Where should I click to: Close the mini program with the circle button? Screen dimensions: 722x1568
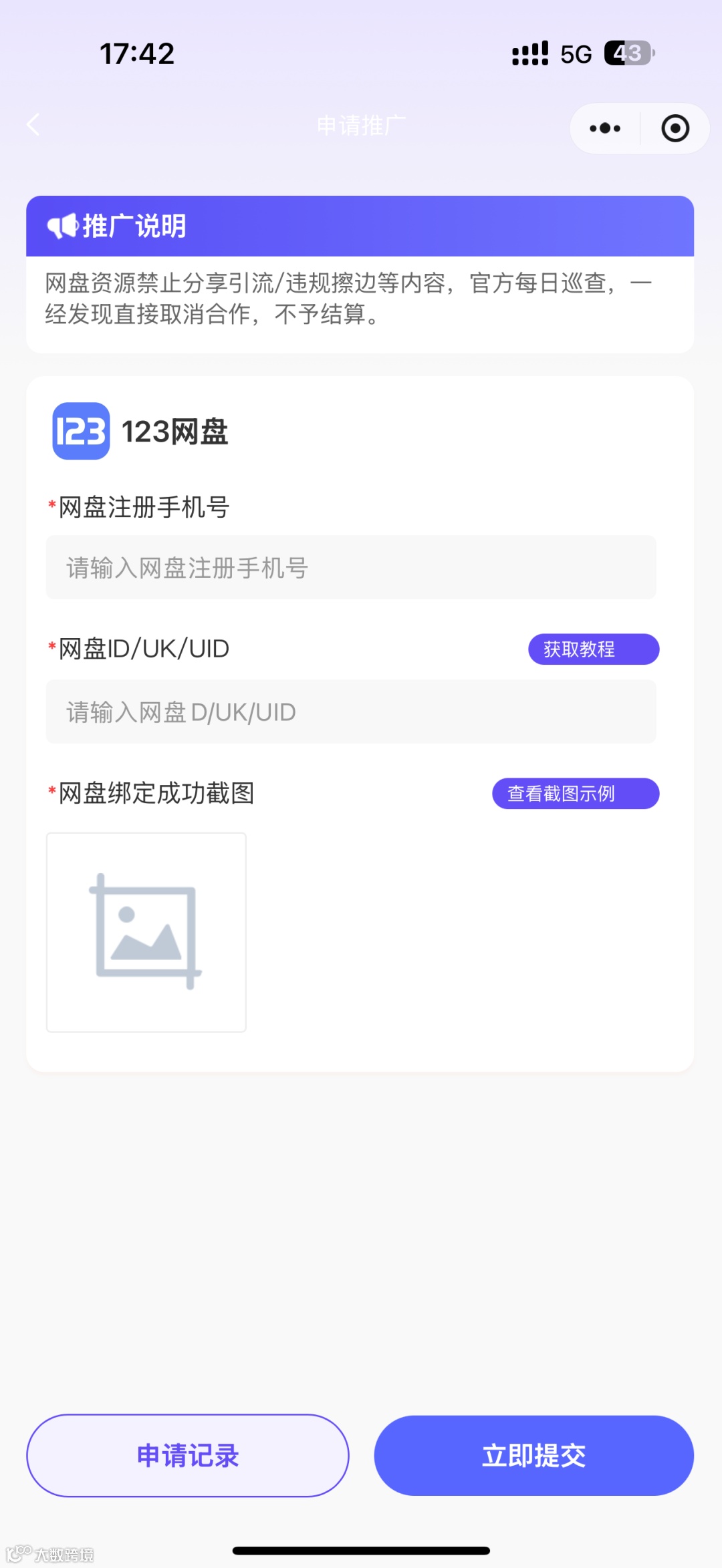pyautogui.click(x=675, y=128)
